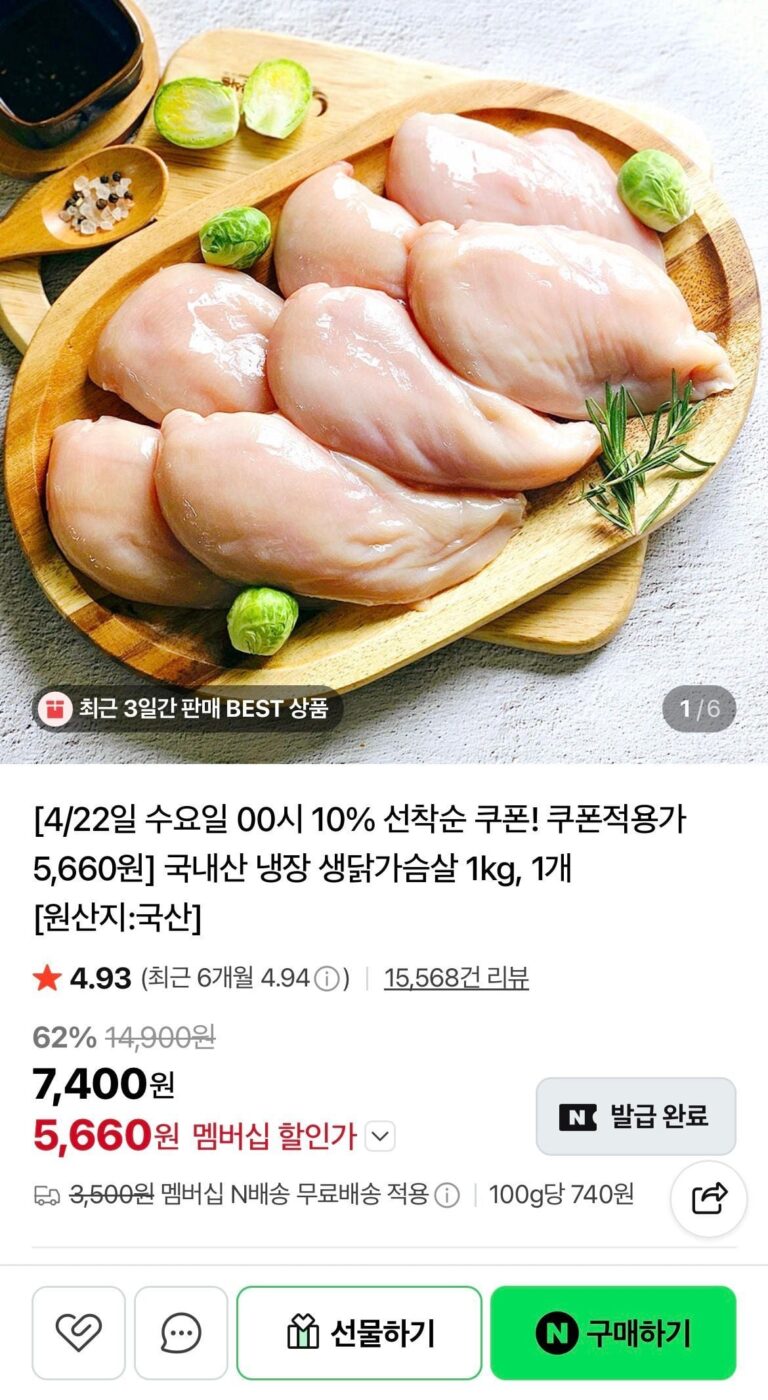Image resolution: width=768 pixels, height=1400 pixels.
Task: Add this product to wishlist heart
Action: coord(79,1332)
